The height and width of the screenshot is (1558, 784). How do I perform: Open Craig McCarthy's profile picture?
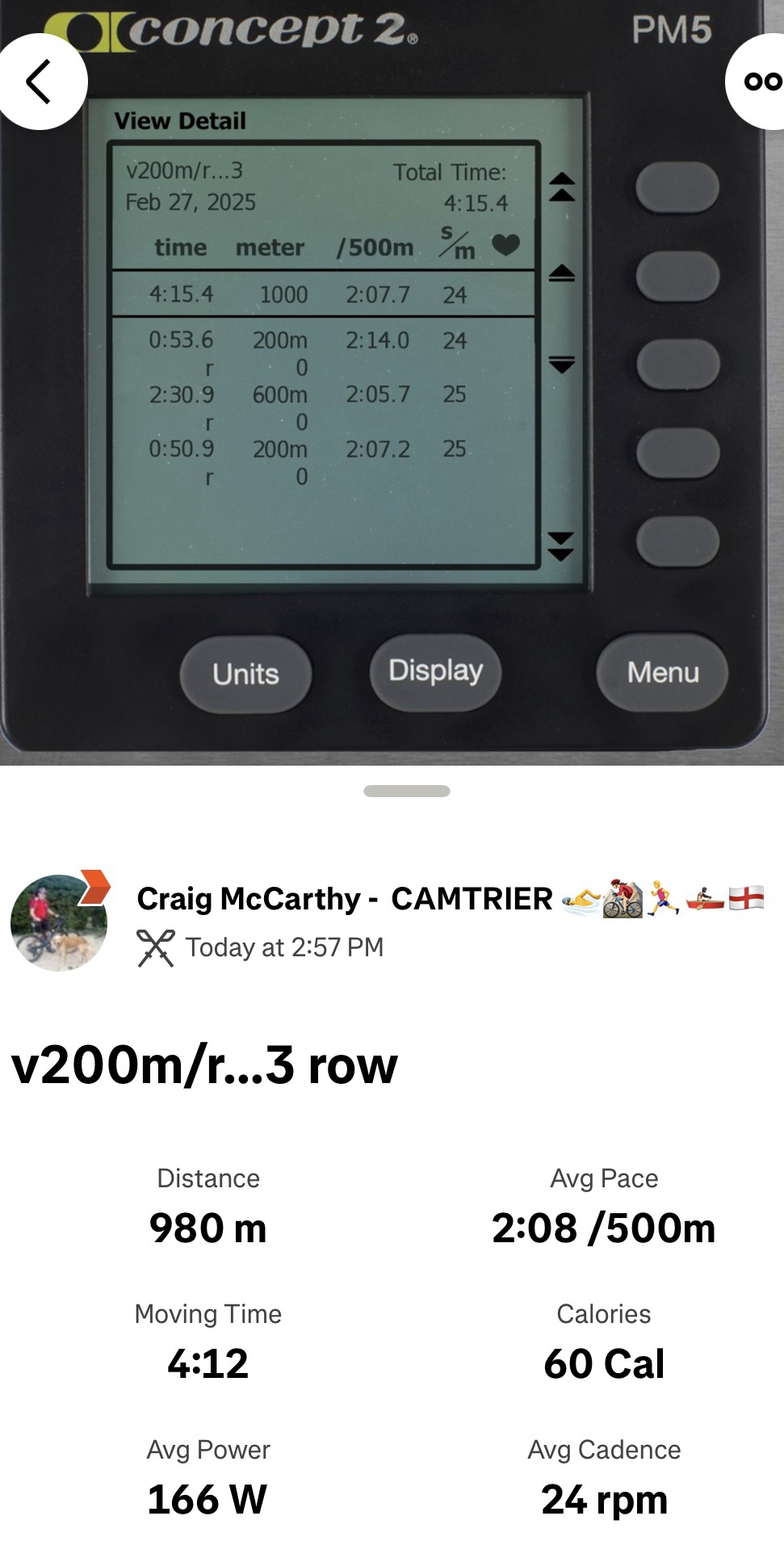[x=59, y=922]
